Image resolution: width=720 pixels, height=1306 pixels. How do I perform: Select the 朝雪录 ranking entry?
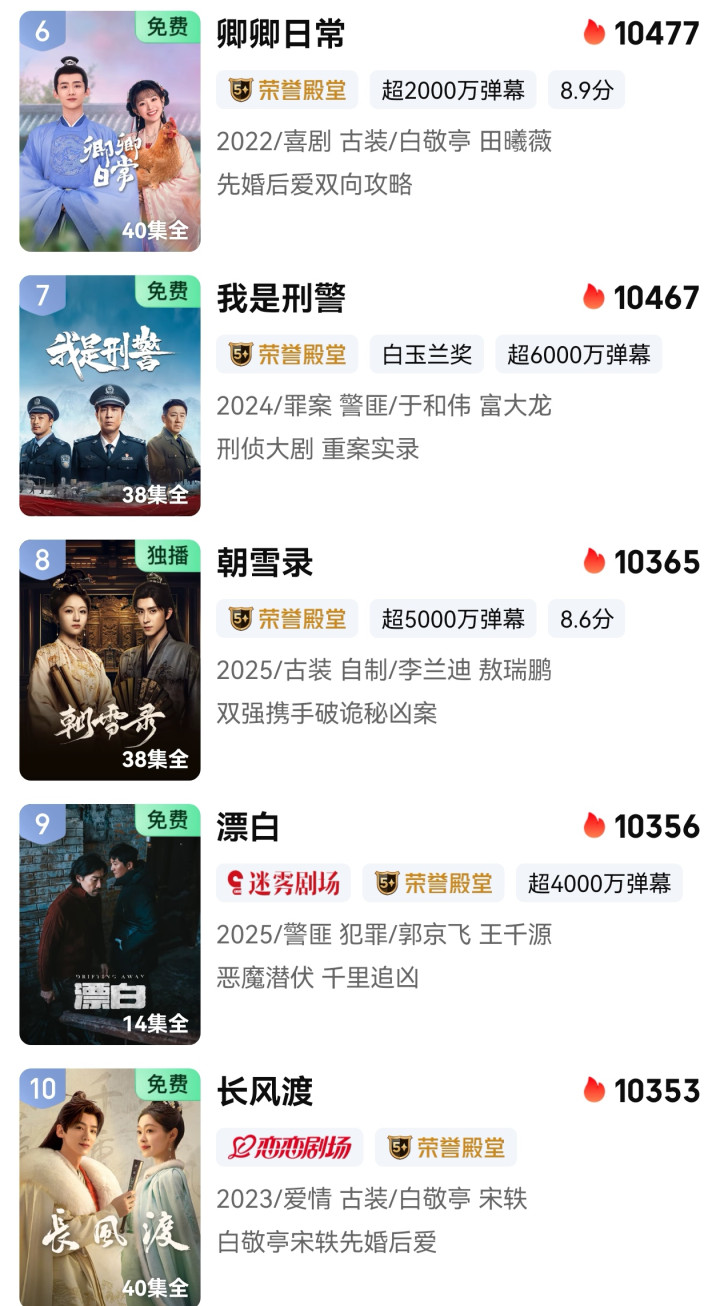(265, 562)
